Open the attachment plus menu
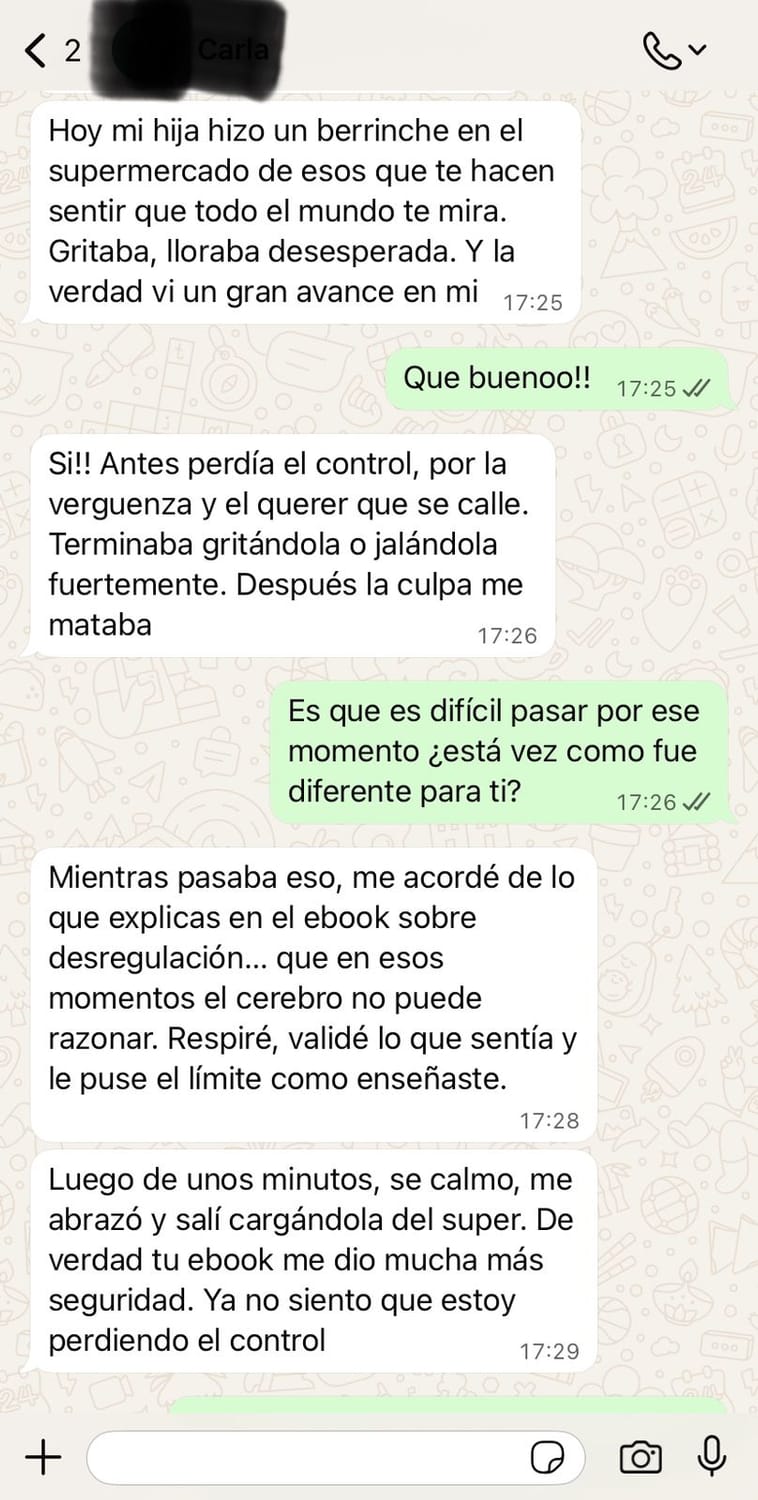The height and width of the screenshot is (1500, 758). click(42, 1456)
